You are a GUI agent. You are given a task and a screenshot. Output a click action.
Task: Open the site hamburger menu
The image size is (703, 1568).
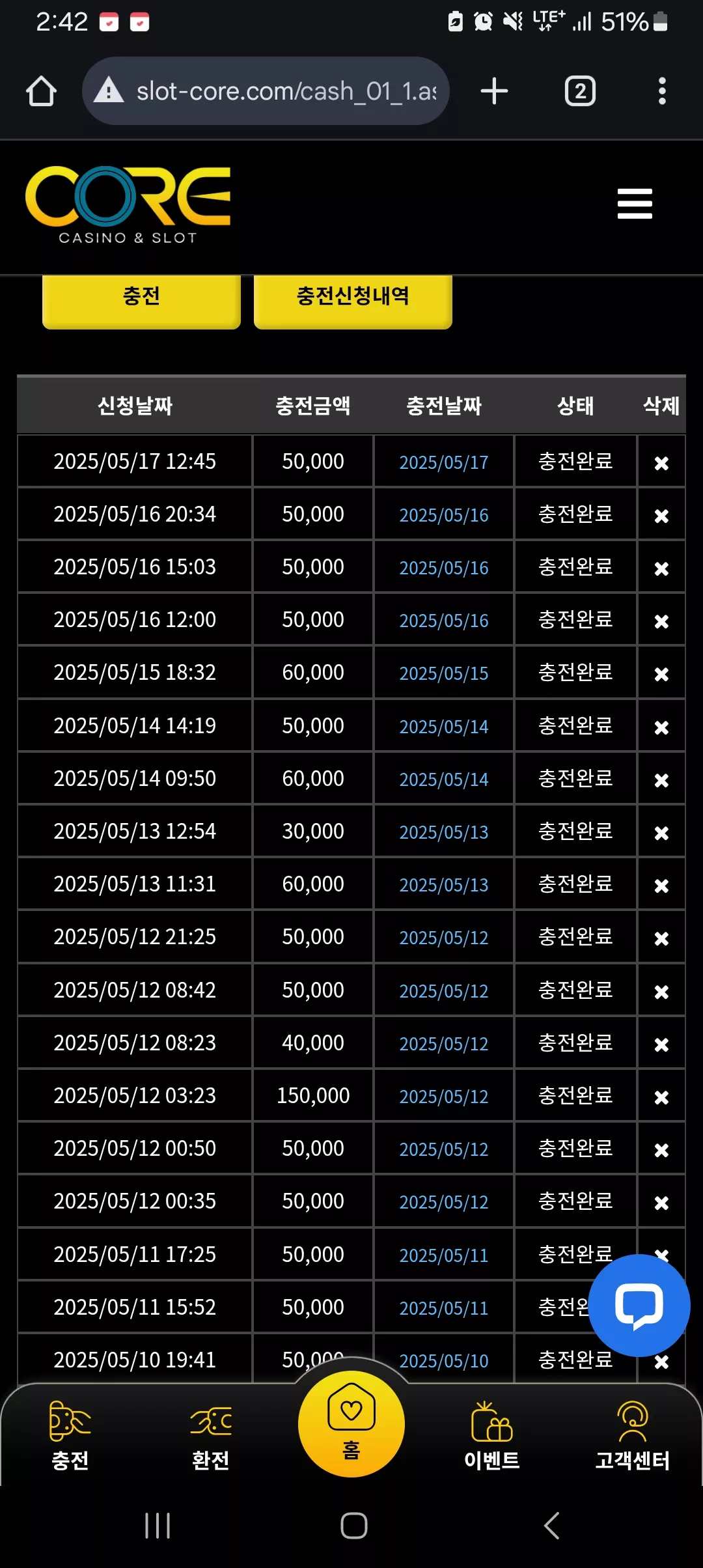coord(635,204)
